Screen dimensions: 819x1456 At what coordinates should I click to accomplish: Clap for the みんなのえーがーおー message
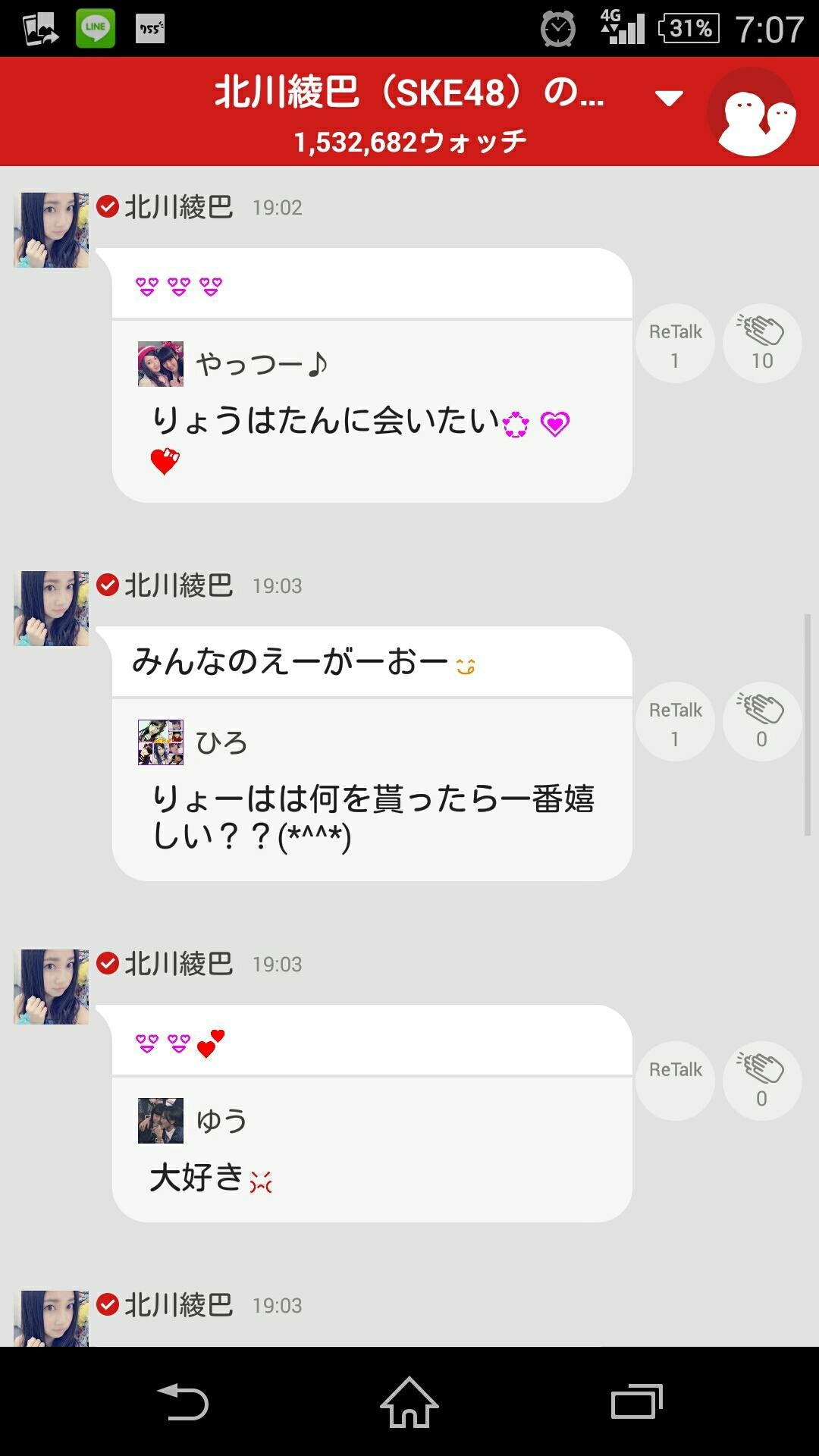click(x=761, y=722)
